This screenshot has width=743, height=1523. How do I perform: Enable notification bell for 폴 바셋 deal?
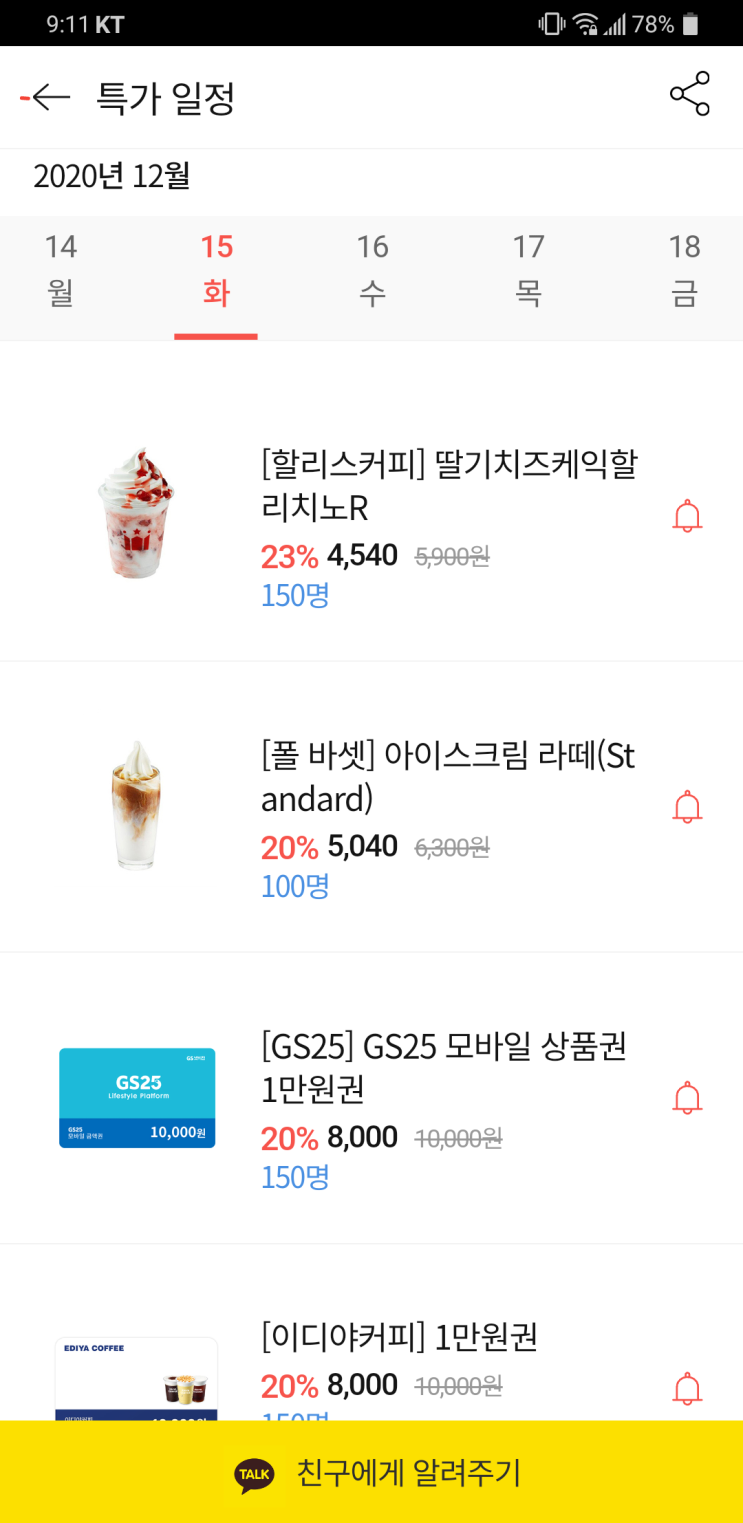(687, 807)
